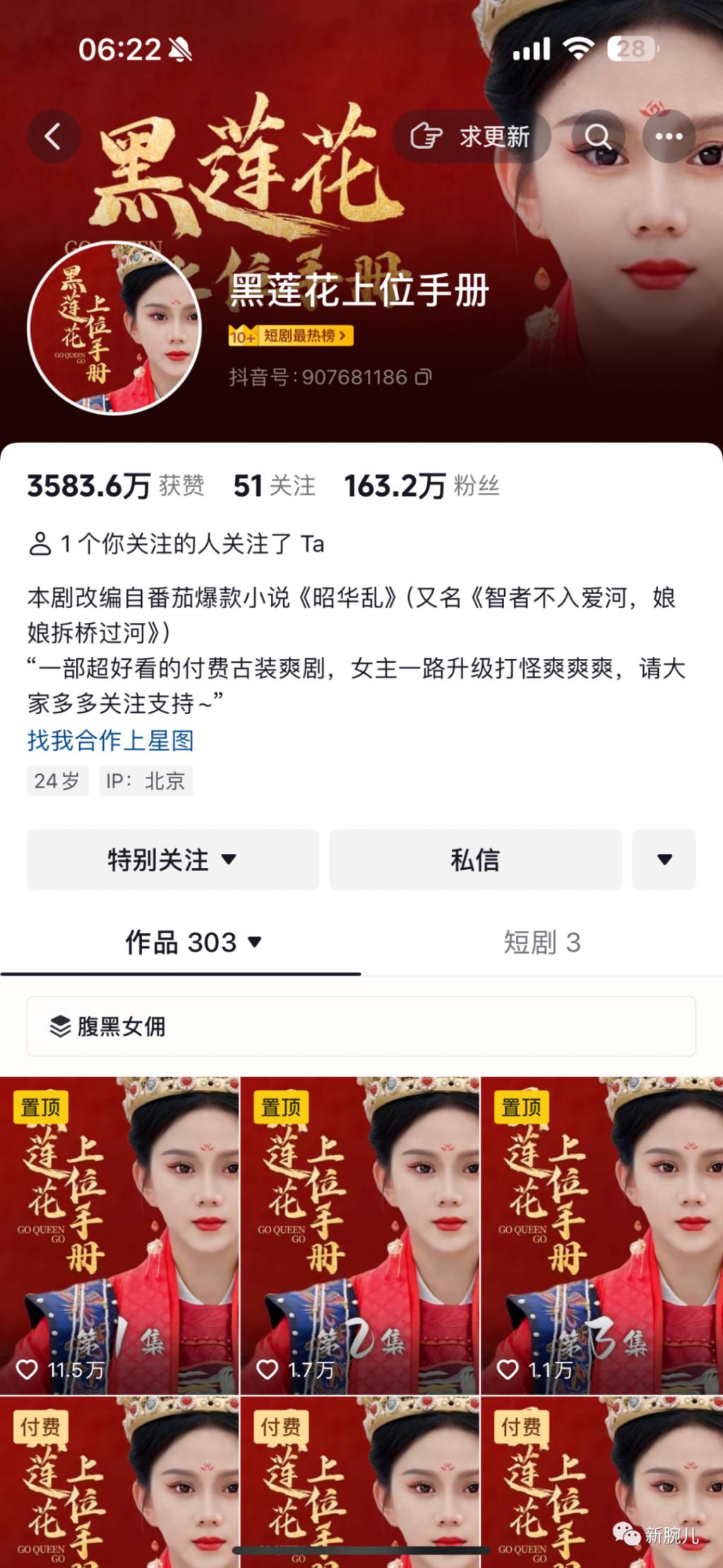
Task: Open the three-dot overflow menu
Action: coord(668,136)
